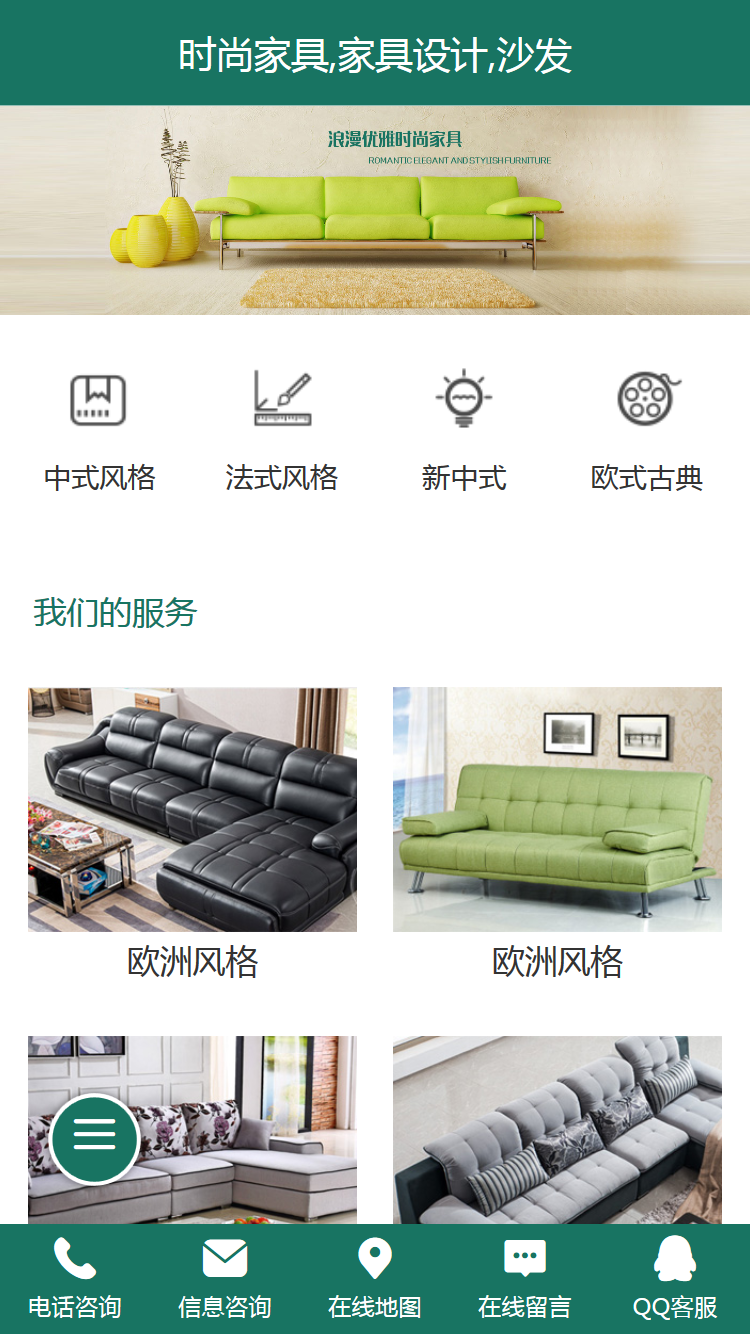Select the 法式风格 category

pos(282,430)
